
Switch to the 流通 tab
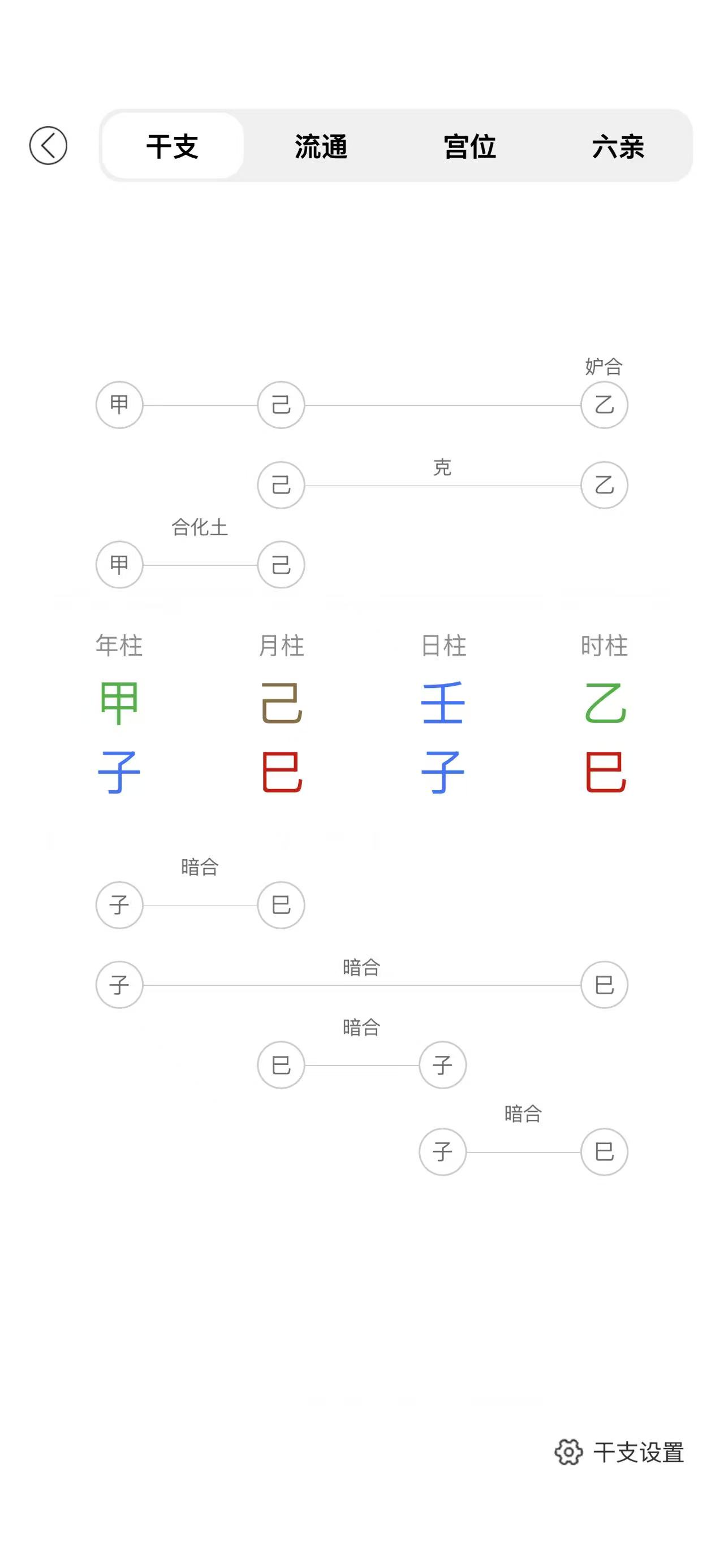321,146
